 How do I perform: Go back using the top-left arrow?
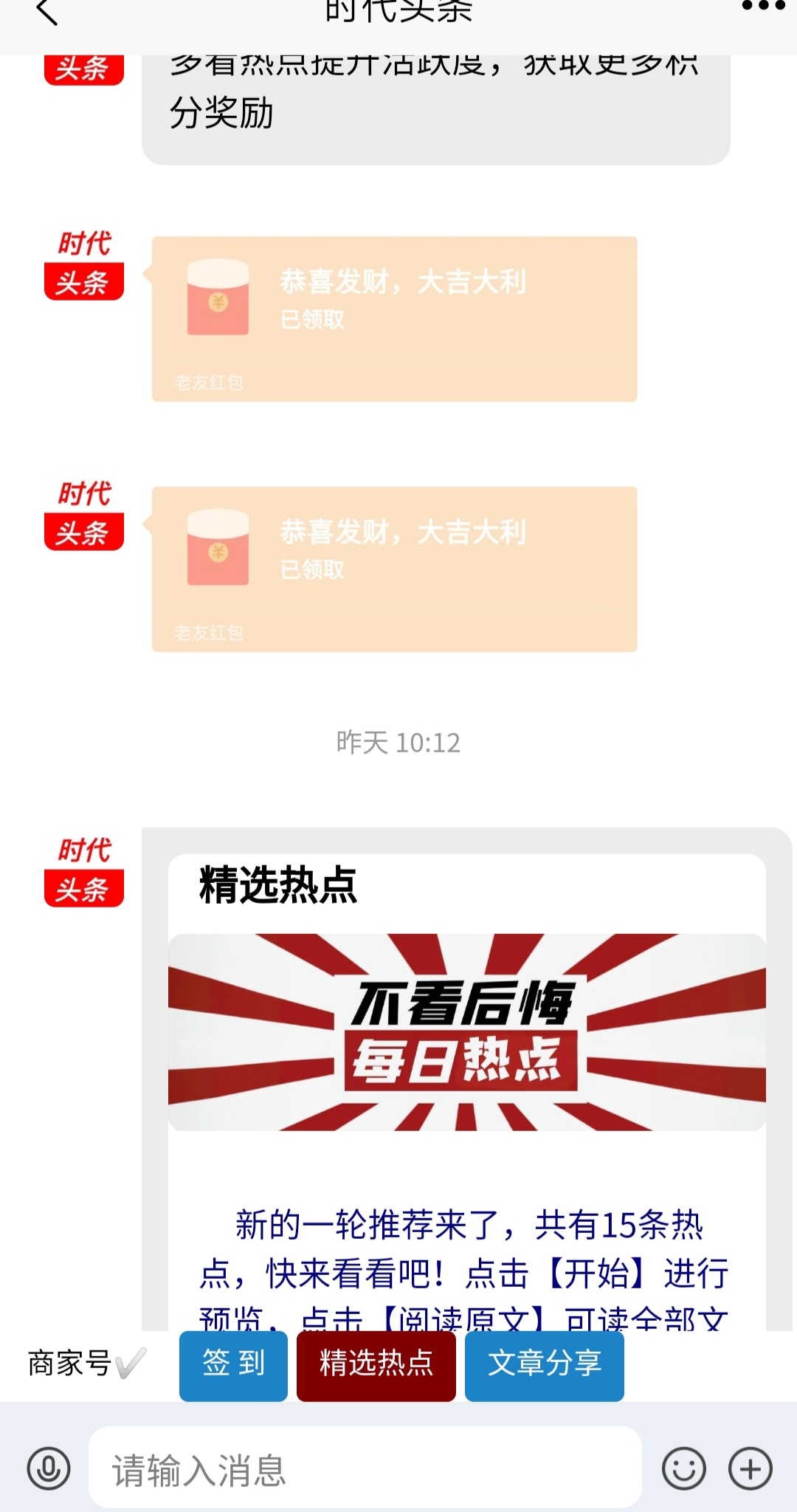point(46,11)
